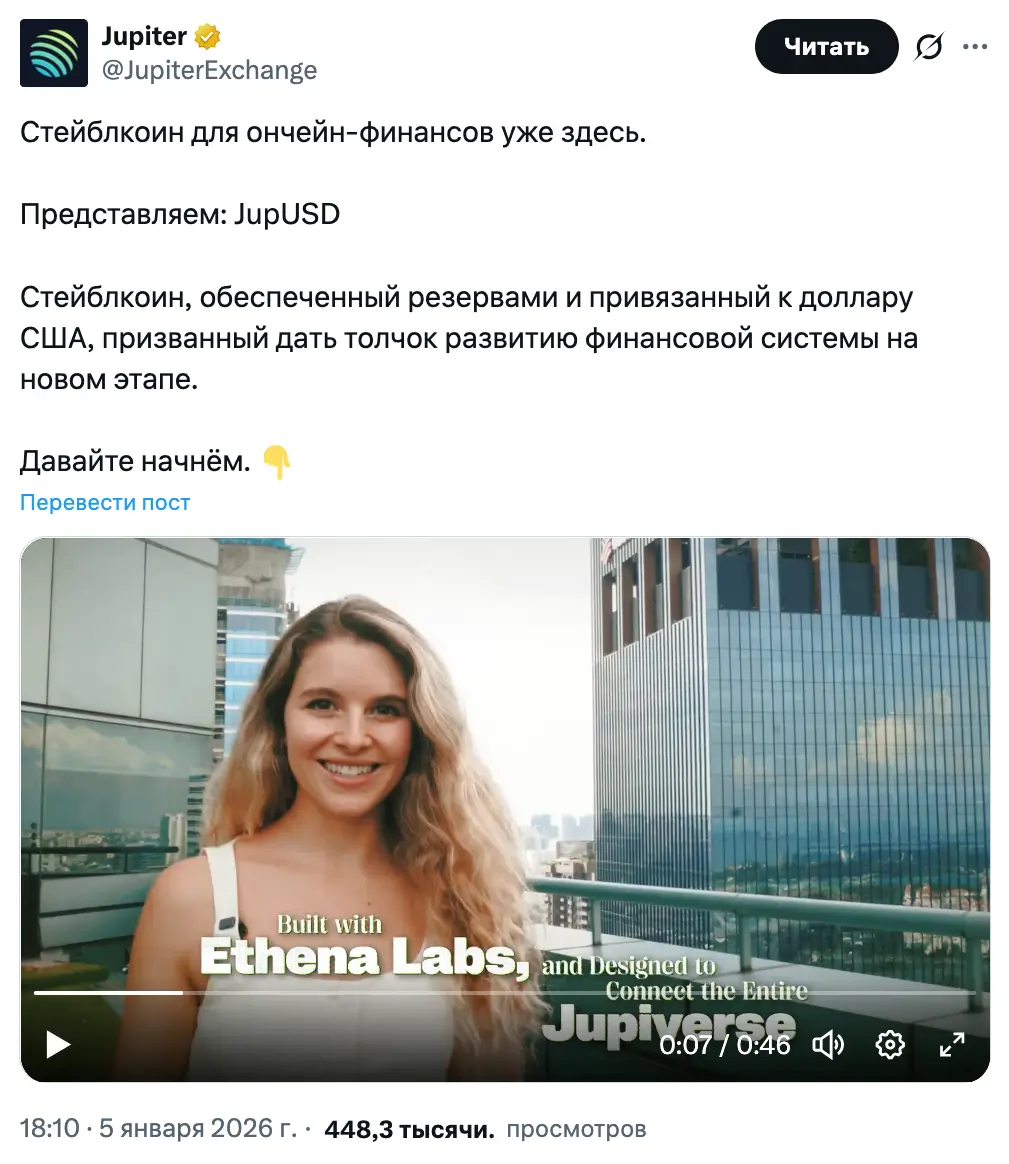Screen dimensions: 1009x1164
Task: Tap Перевести пост to translate
Action: click(105, 502)
